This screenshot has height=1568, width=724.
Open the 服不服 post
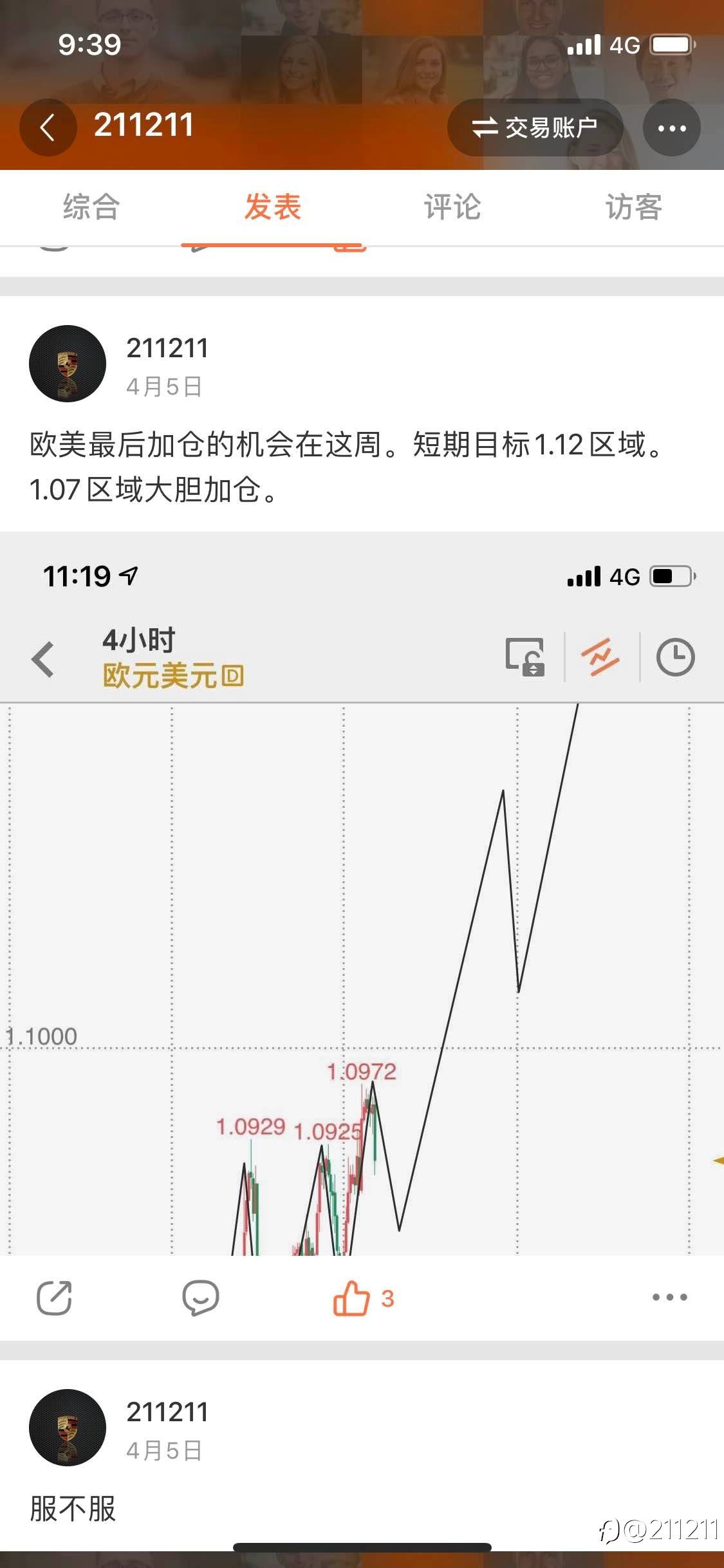pos(73,1509)
